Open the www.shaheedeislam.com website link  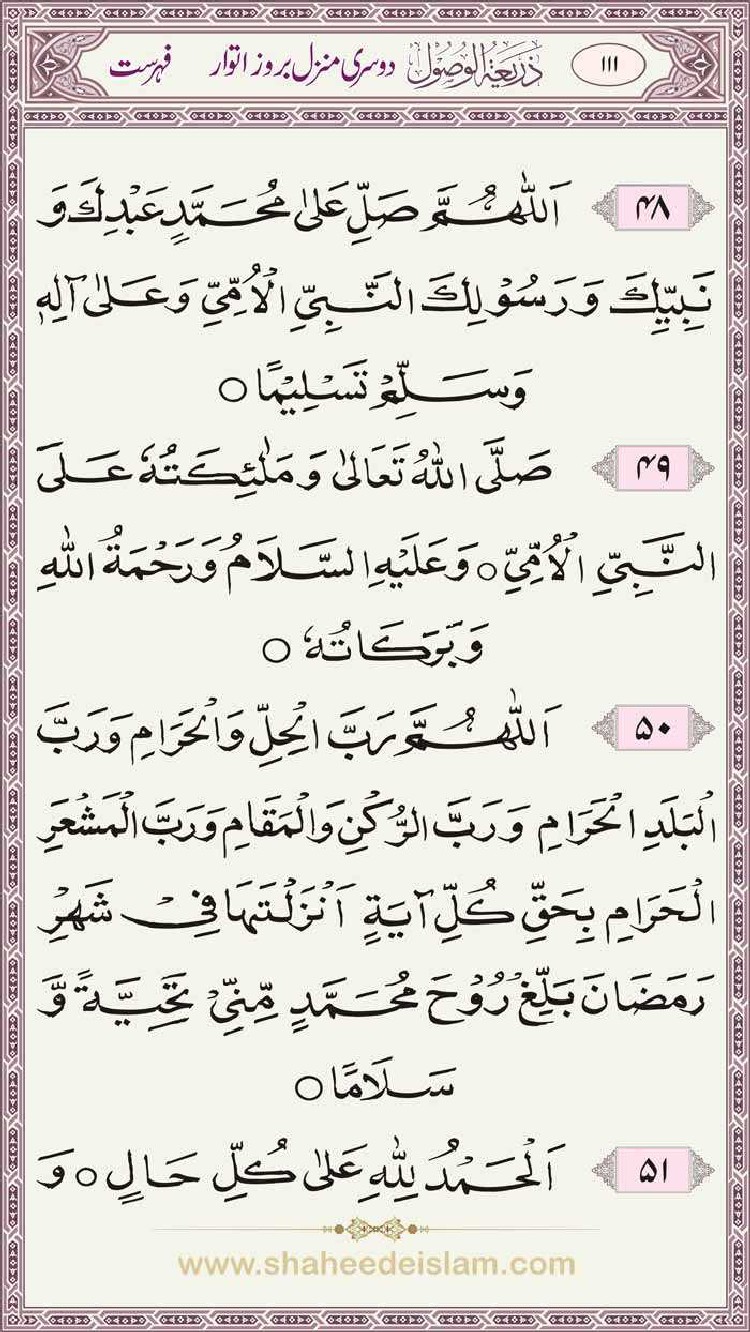pos(377,1264)
